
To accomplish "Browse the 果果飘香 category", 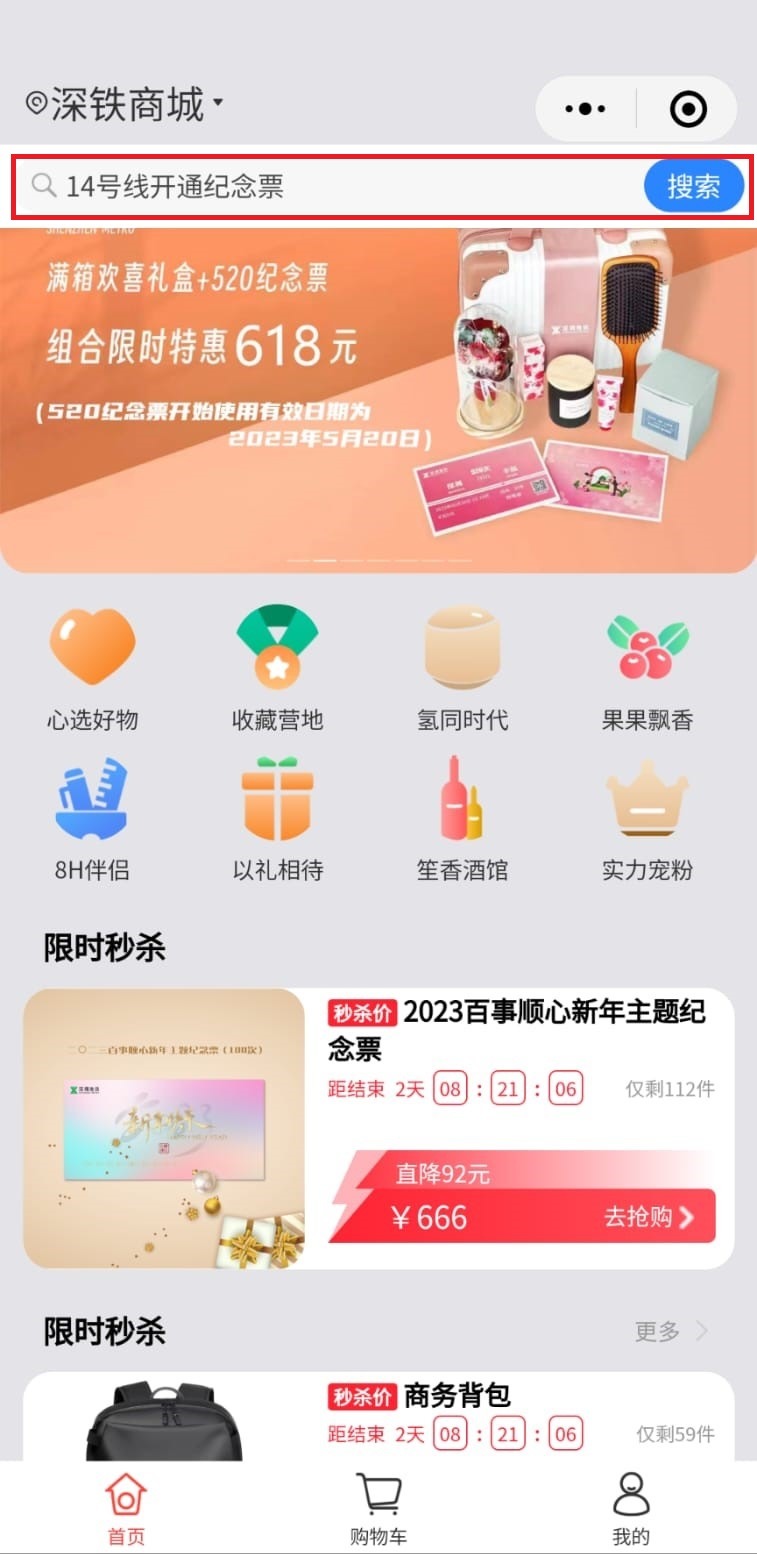I will point(647,668).
